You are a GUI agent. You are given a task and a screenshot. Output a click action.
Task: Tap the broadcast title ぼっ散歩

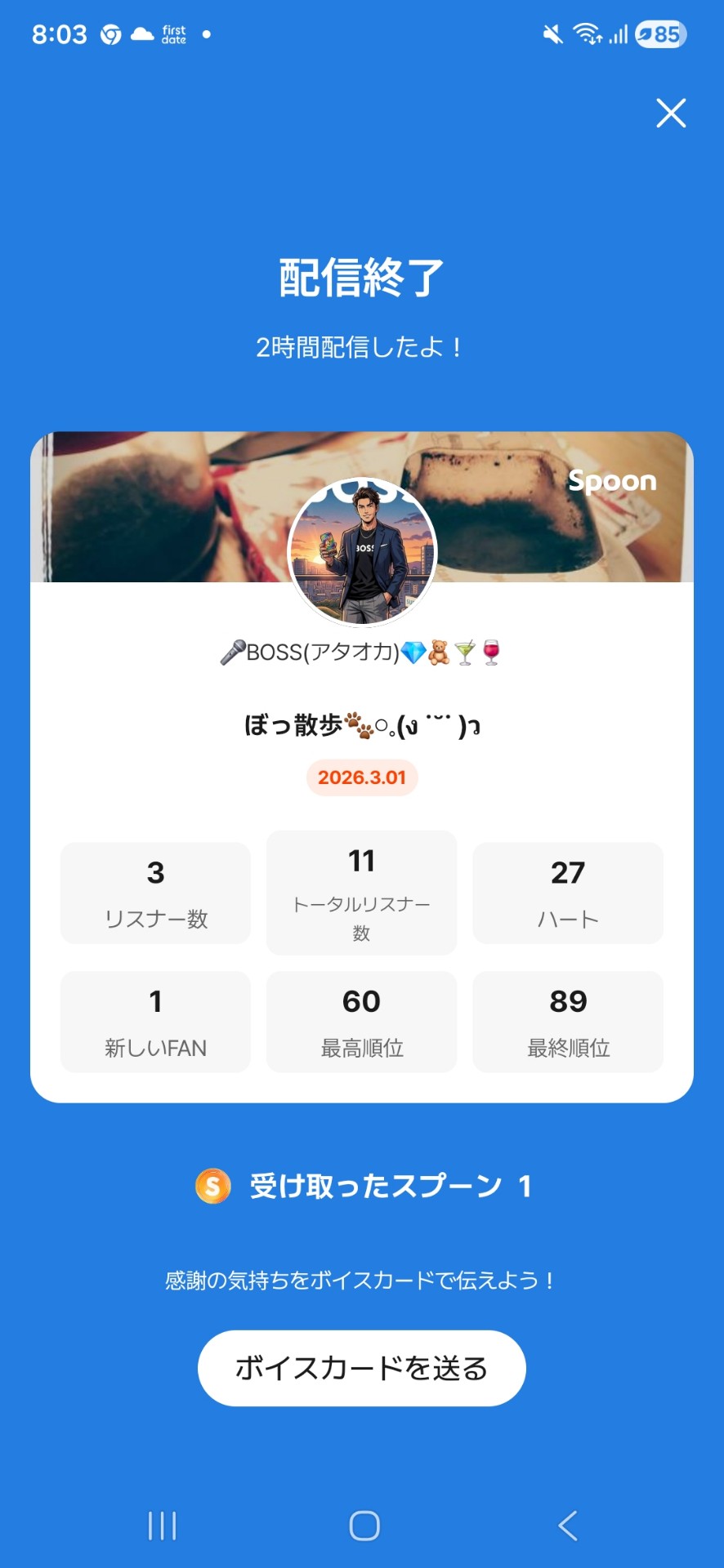point(362,725)
